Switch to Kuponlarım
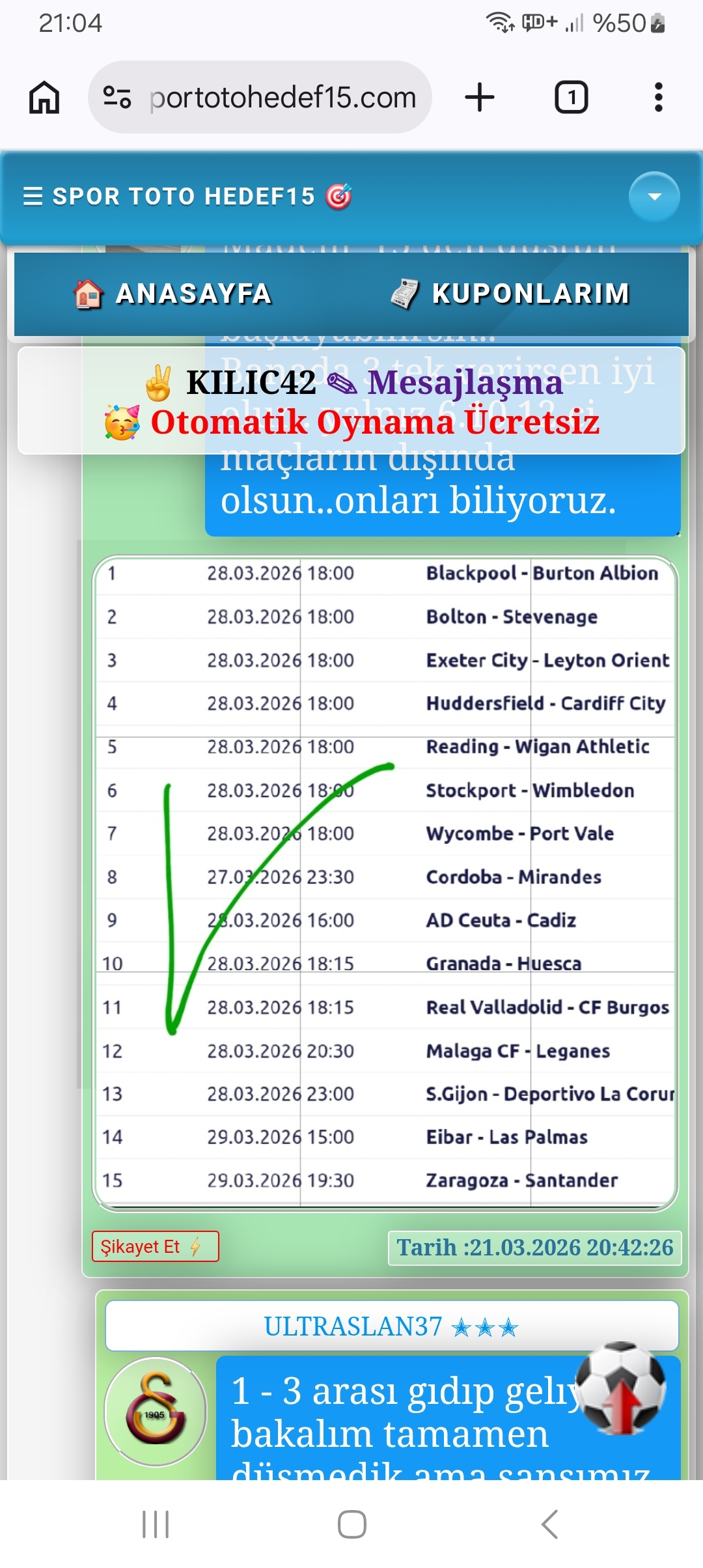This screenshot has width=703, height=1568. click(x=510, y=294)
